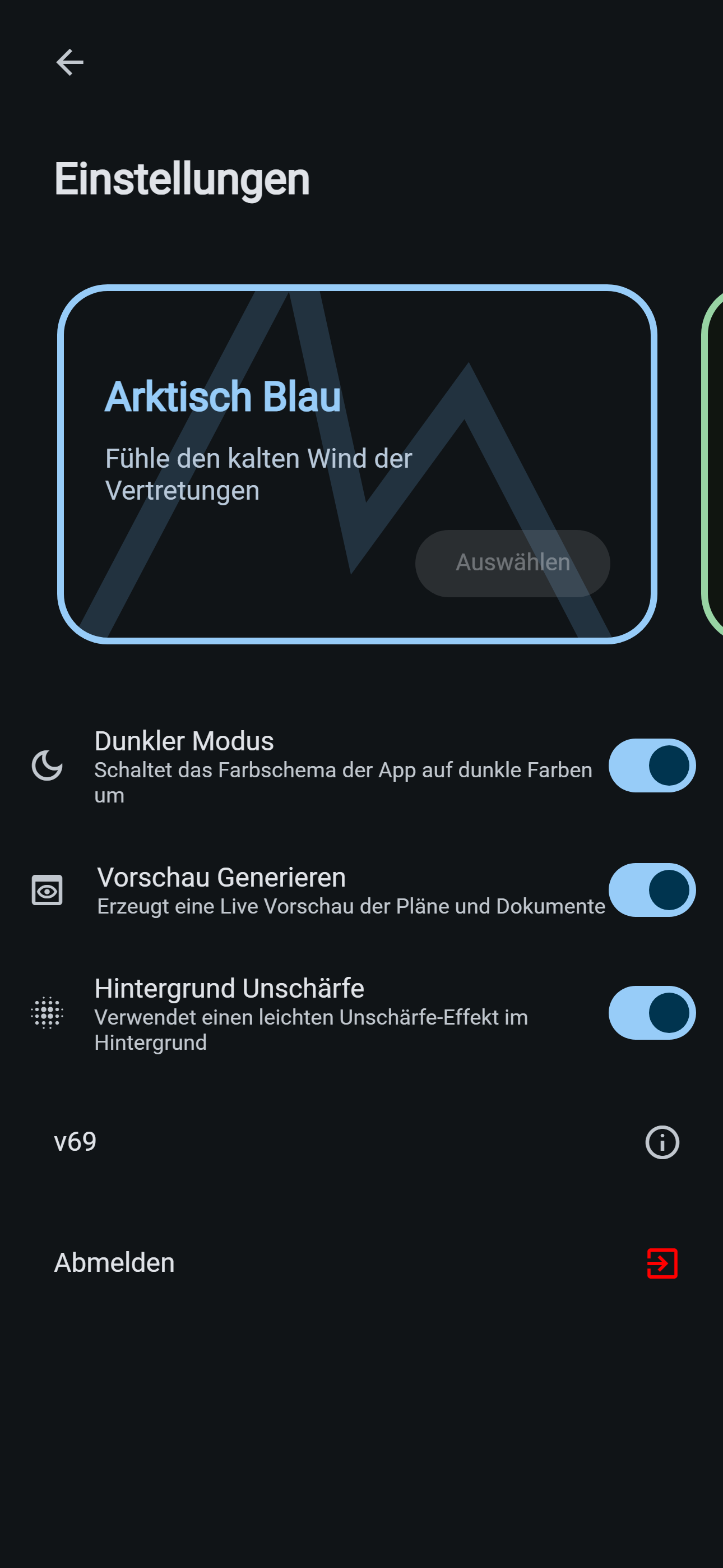723x1568 pixels.
Task: Tap the Hintergrund Unschärfe row label
Action: pos(228,988)
